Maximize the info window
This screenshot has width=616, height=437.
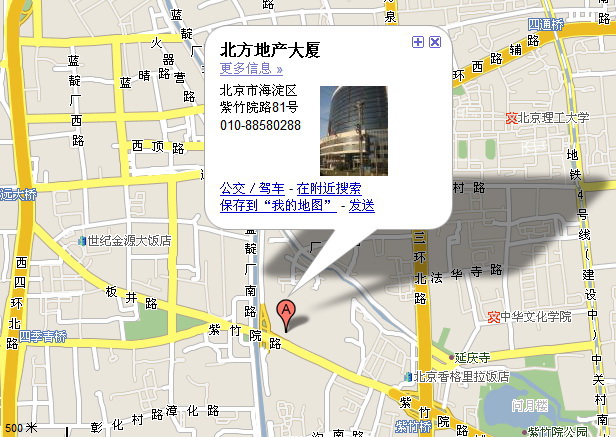(x=418, y=42)
